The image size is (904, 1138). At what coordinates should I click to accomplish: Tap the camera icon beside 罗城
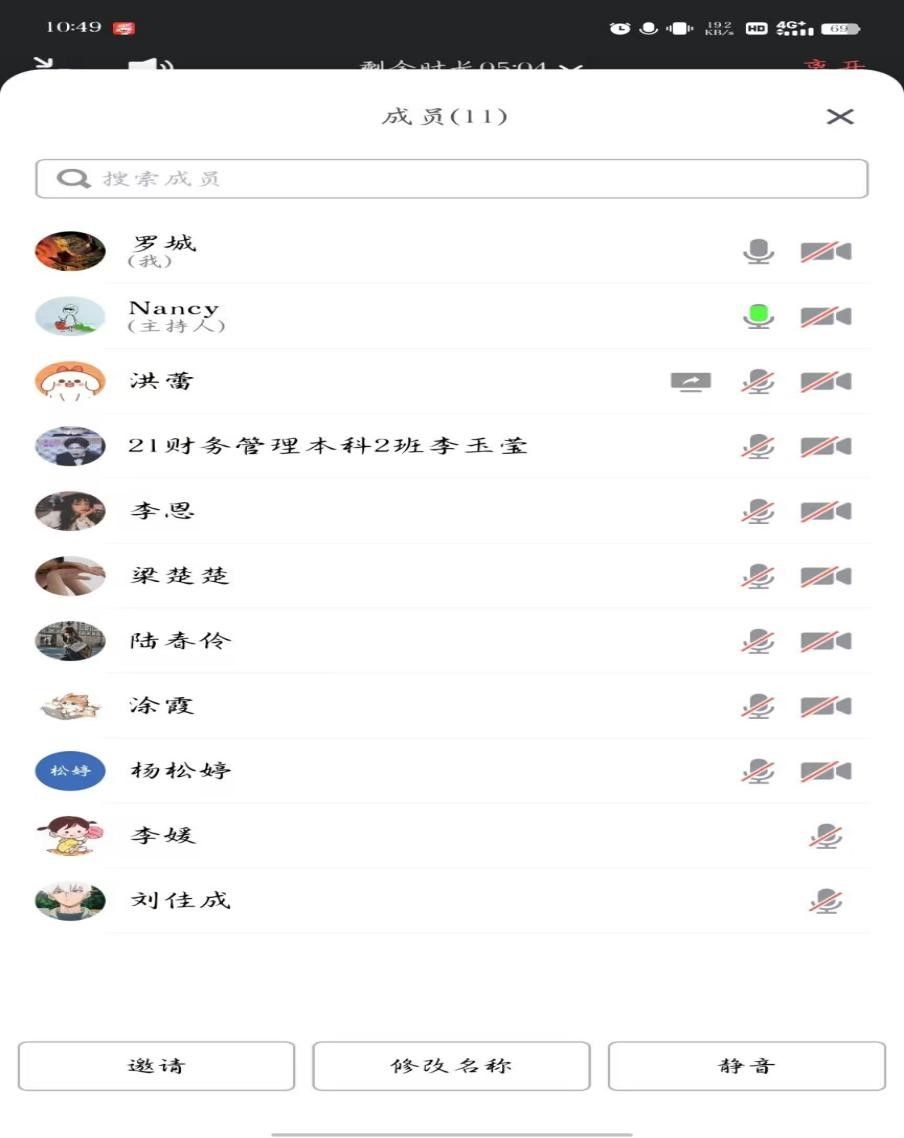tap(826, 252)
